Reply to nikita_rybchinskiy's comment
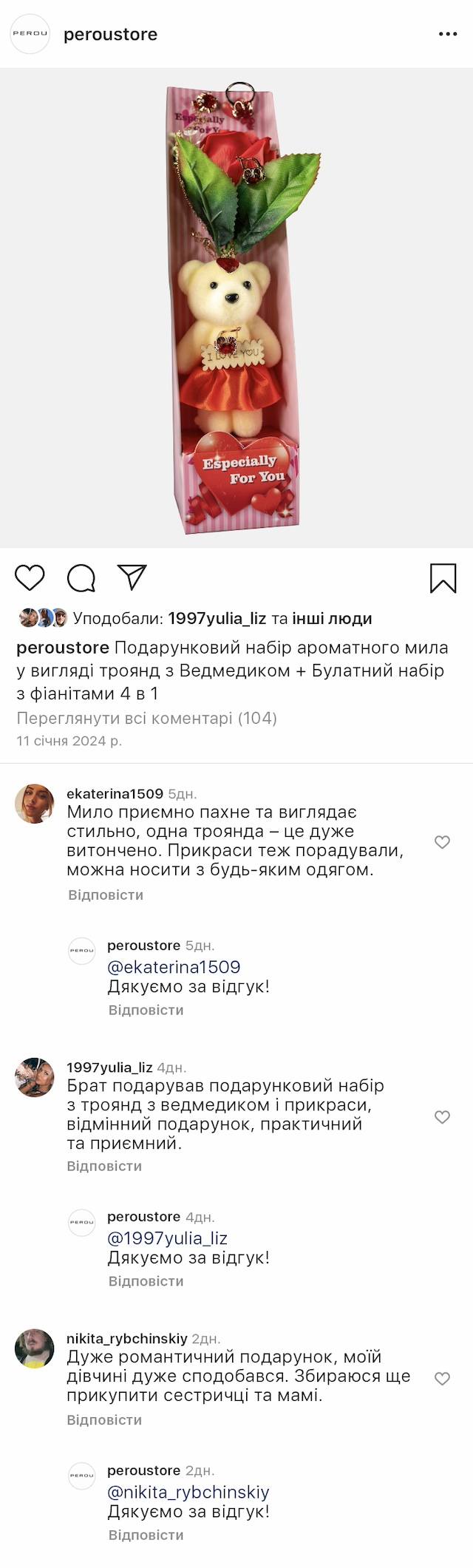The image size is (473, 1568). (104, 1420)
